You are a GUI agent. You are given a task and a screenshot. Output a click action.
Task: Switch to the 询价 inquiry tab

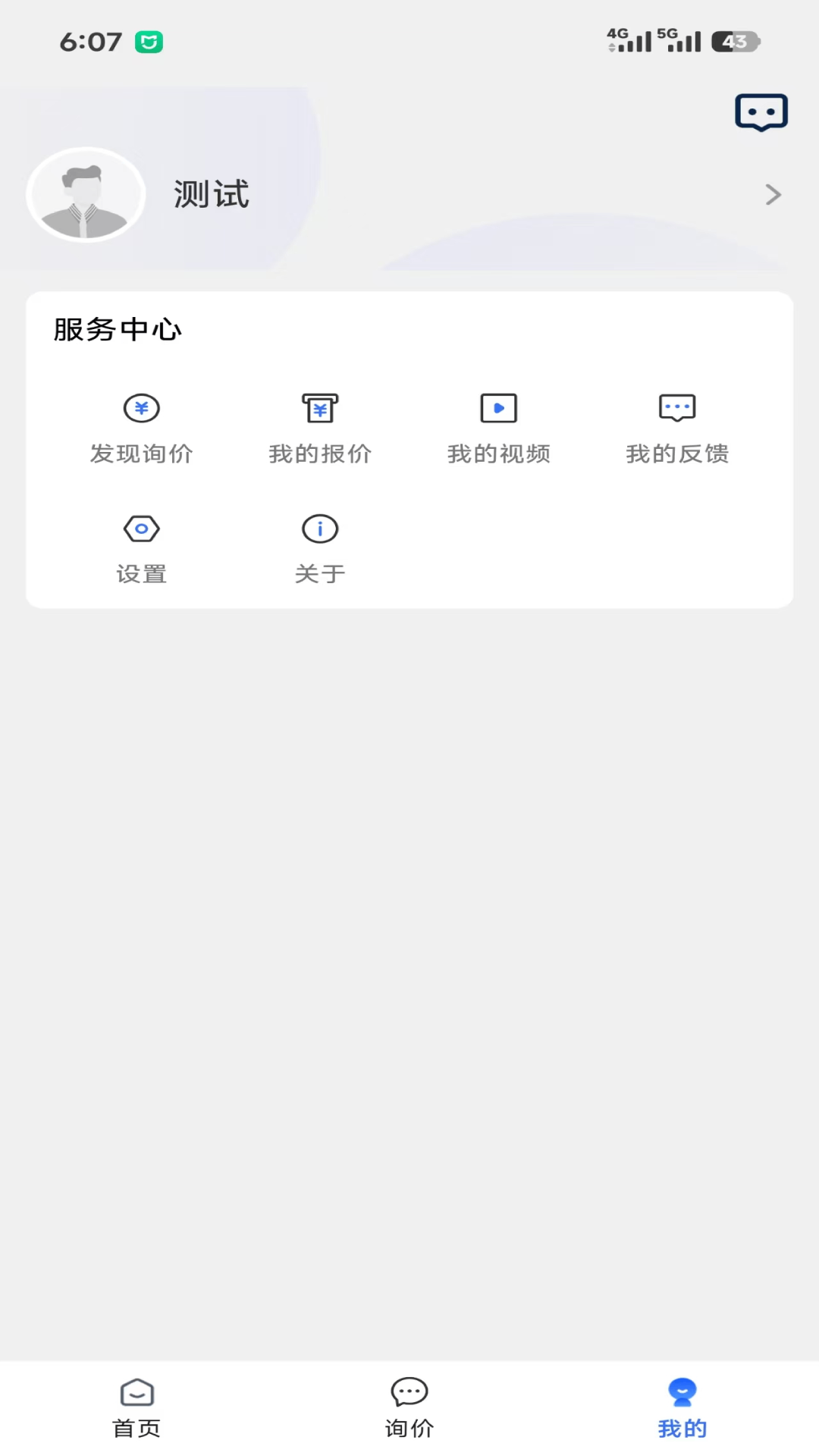coord(409,1407)
